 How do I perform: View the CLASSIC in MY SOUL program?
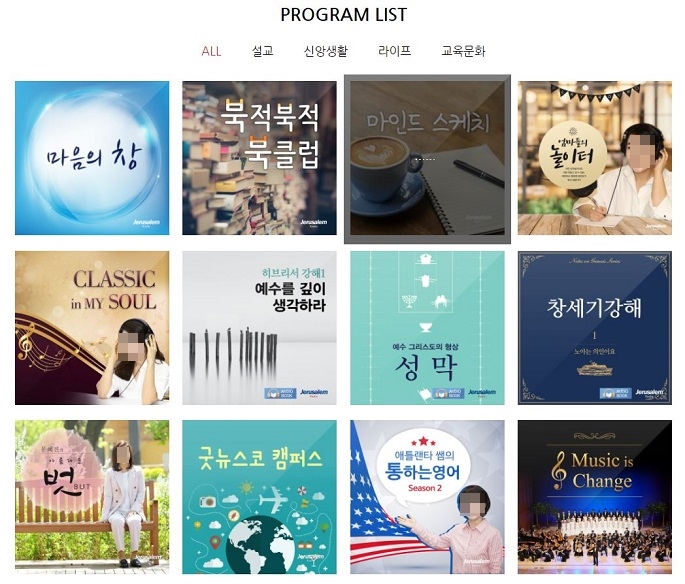92,328
